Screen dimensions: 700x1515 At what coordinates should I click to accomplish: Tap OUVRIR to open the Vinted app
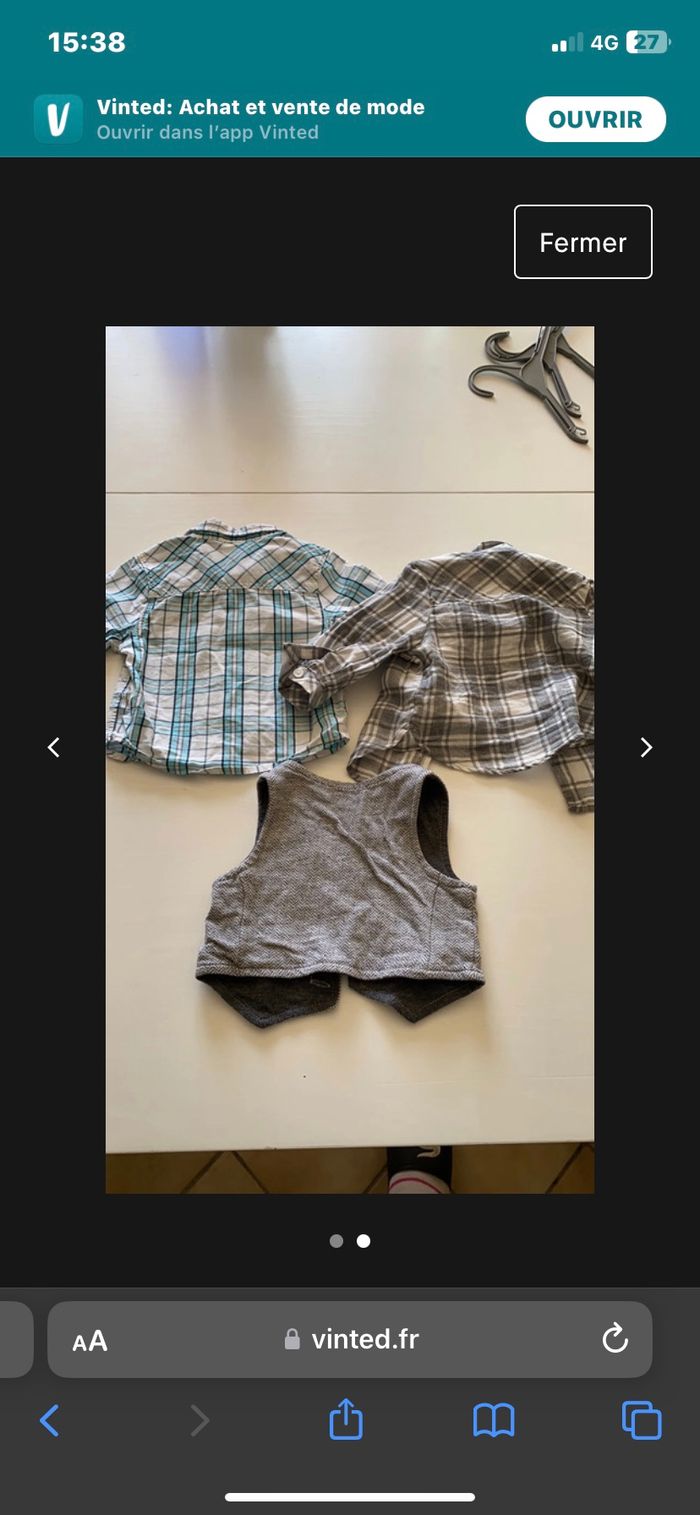click(x=595, y=120)
